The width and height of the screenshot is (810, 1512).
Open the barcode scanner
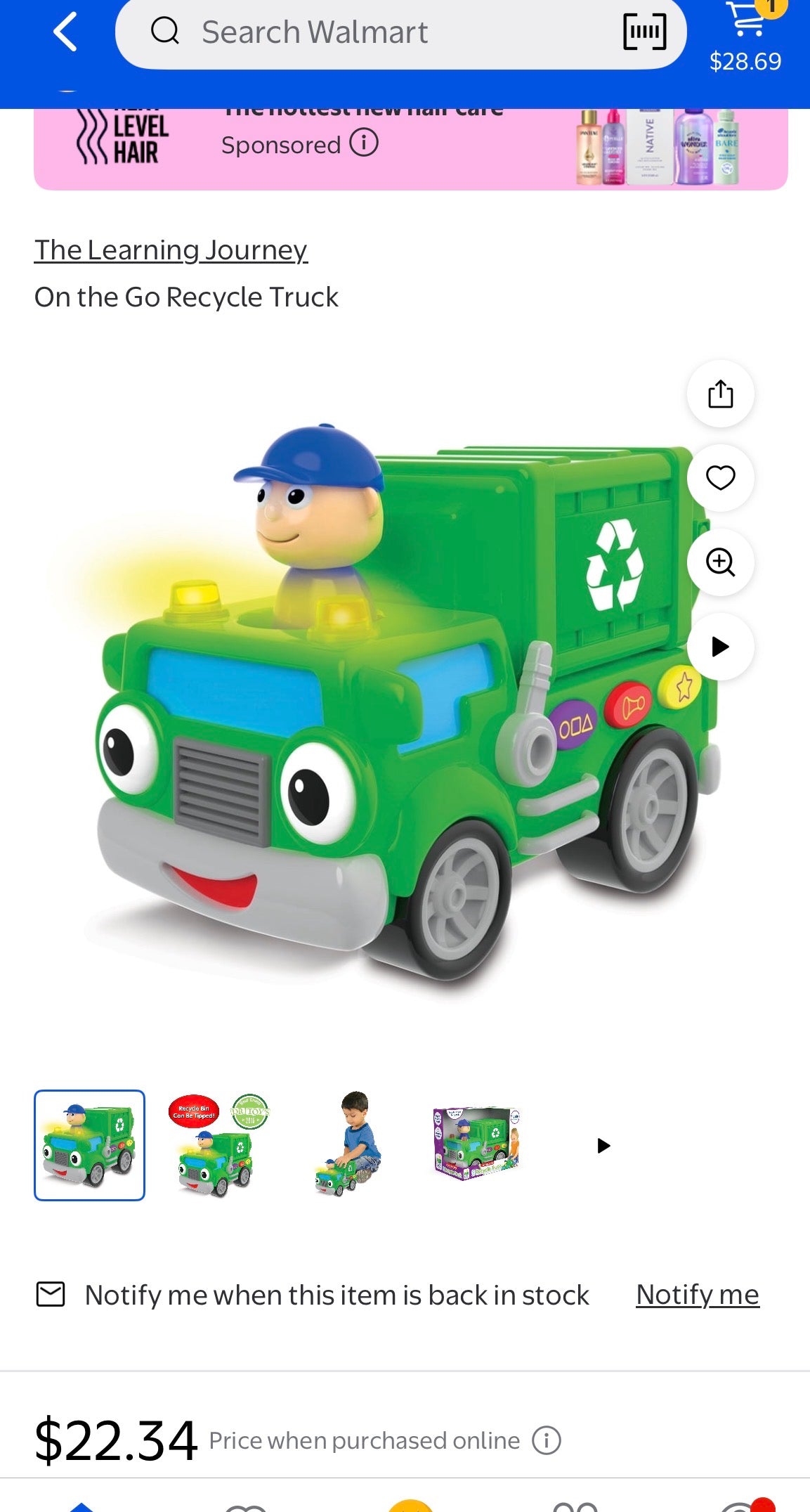click(644, 32)
